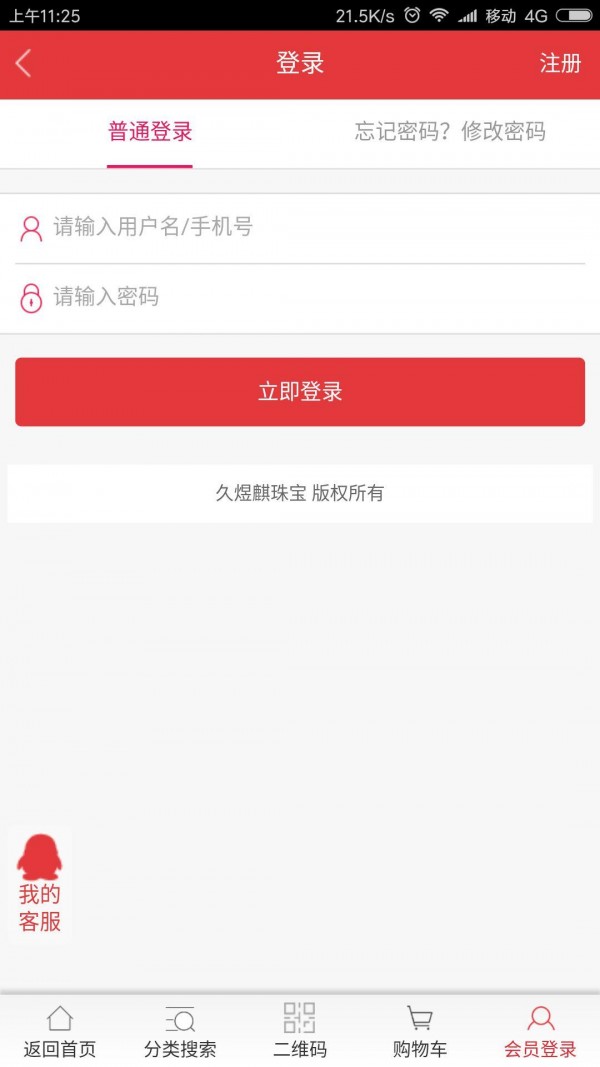600x1067 pixels.
Task: Open the 二维码 scanner tab
Action: point(300,1031)
